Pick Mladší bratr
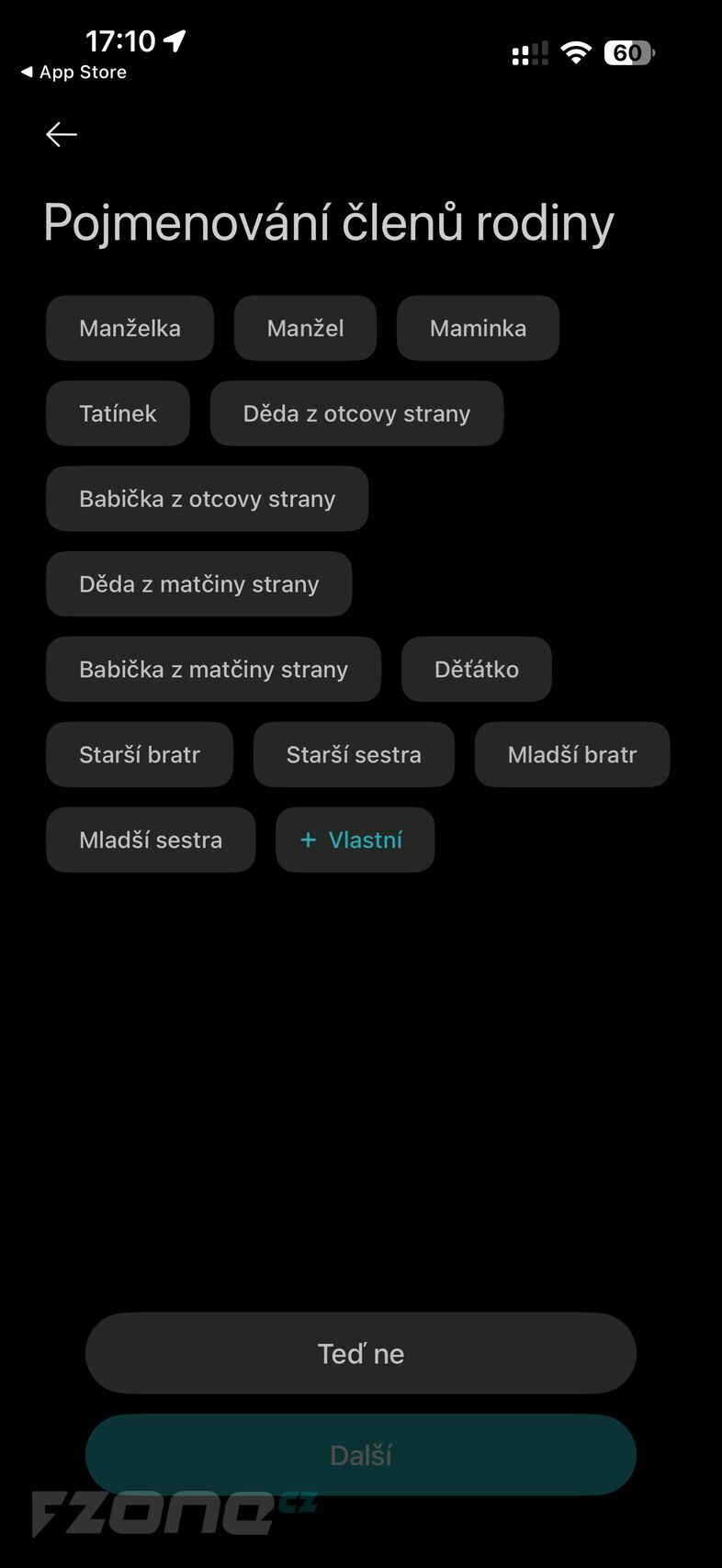Viewport: 722px width, 1568px height. [x=571, y=755]
